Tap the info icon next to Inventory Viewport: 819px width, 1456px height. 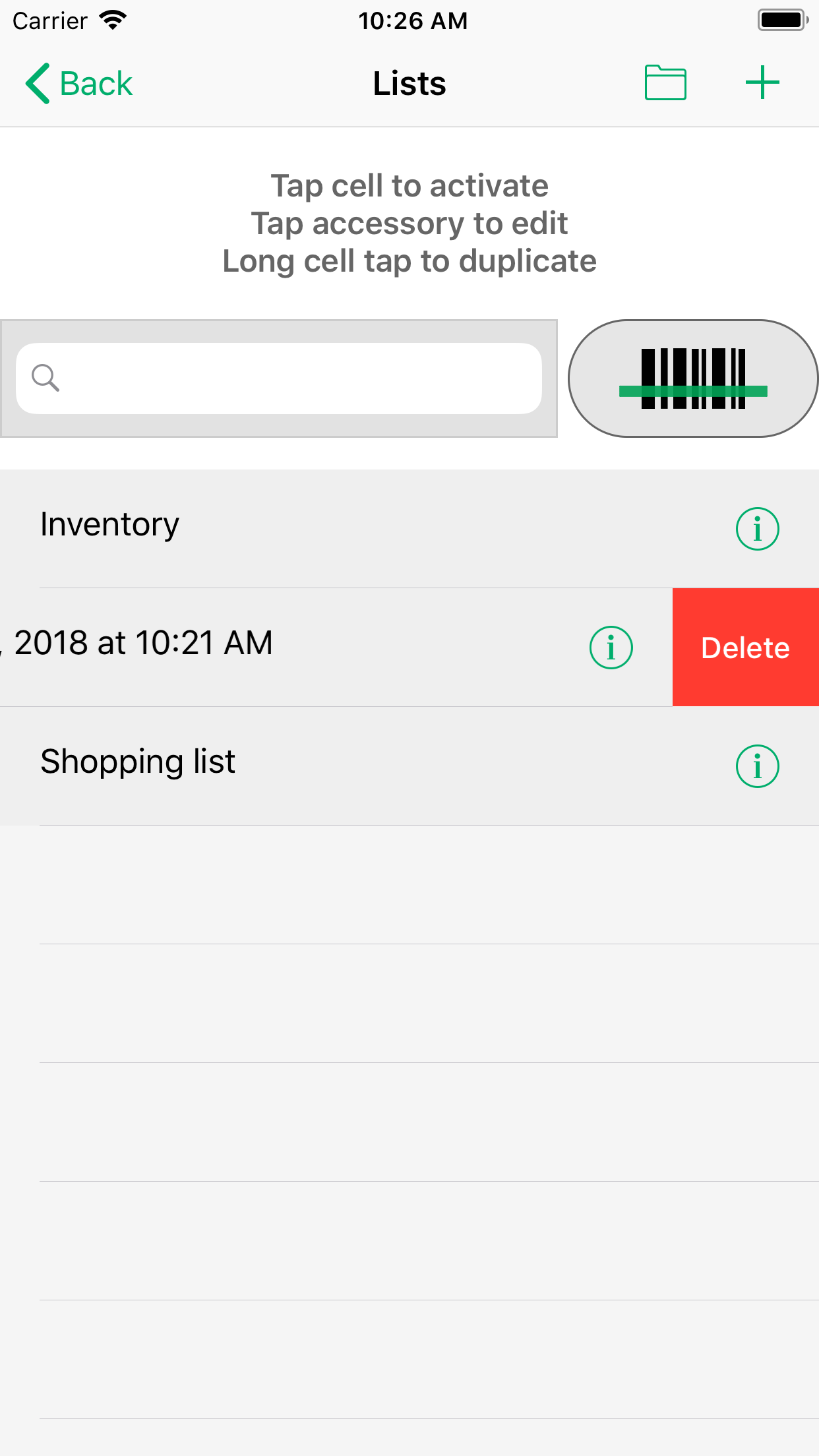tap(757, 528)
